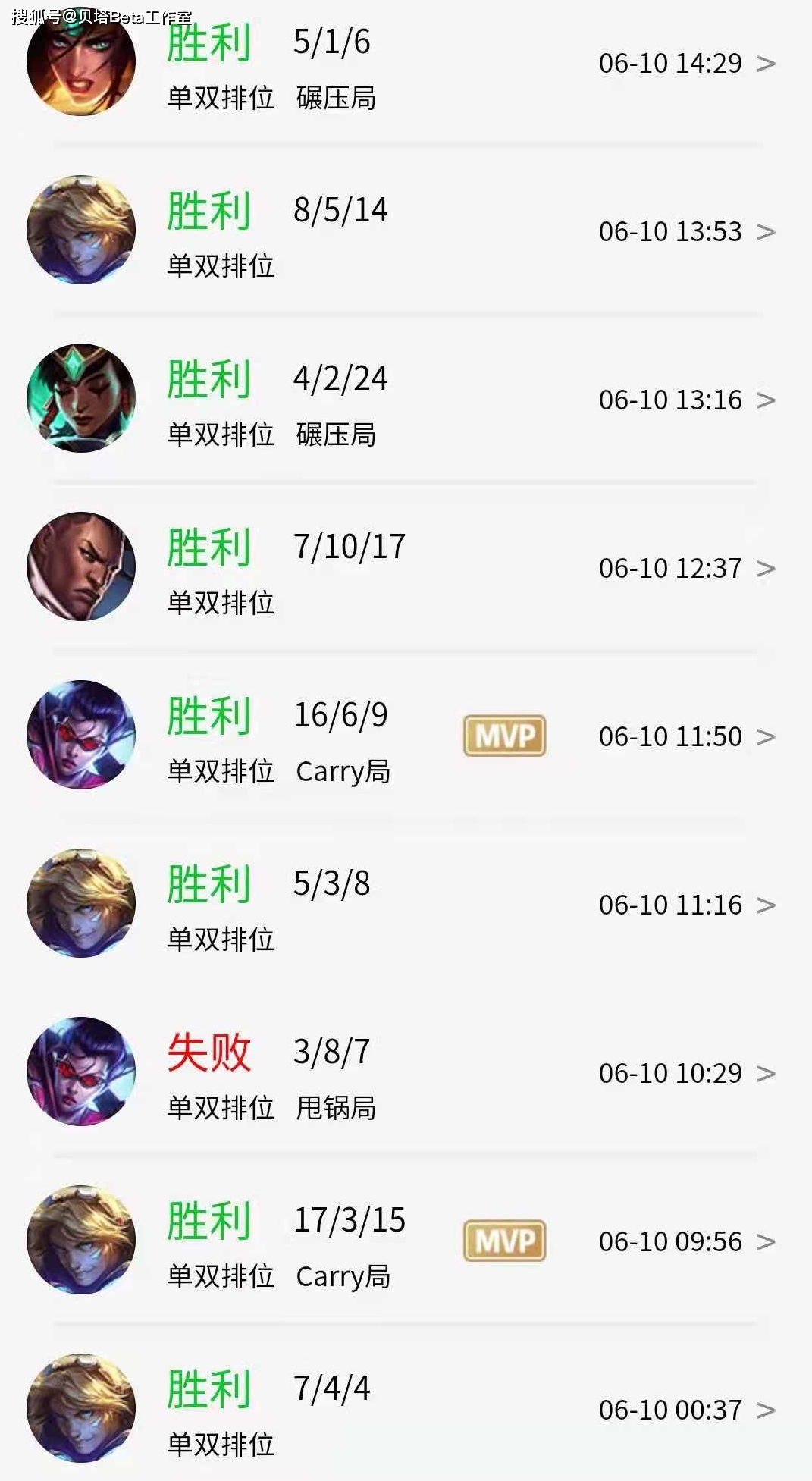Open the MVP match at 06-10 11:50

(x=765, y=737)
